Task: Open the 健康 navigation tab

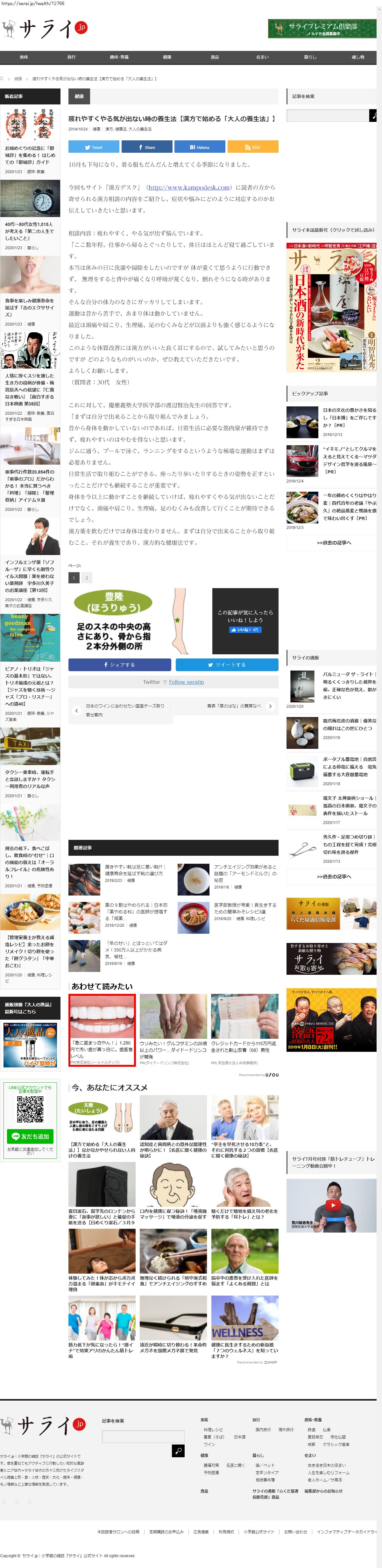Action: pyautogui.click(x=167, y=57)
